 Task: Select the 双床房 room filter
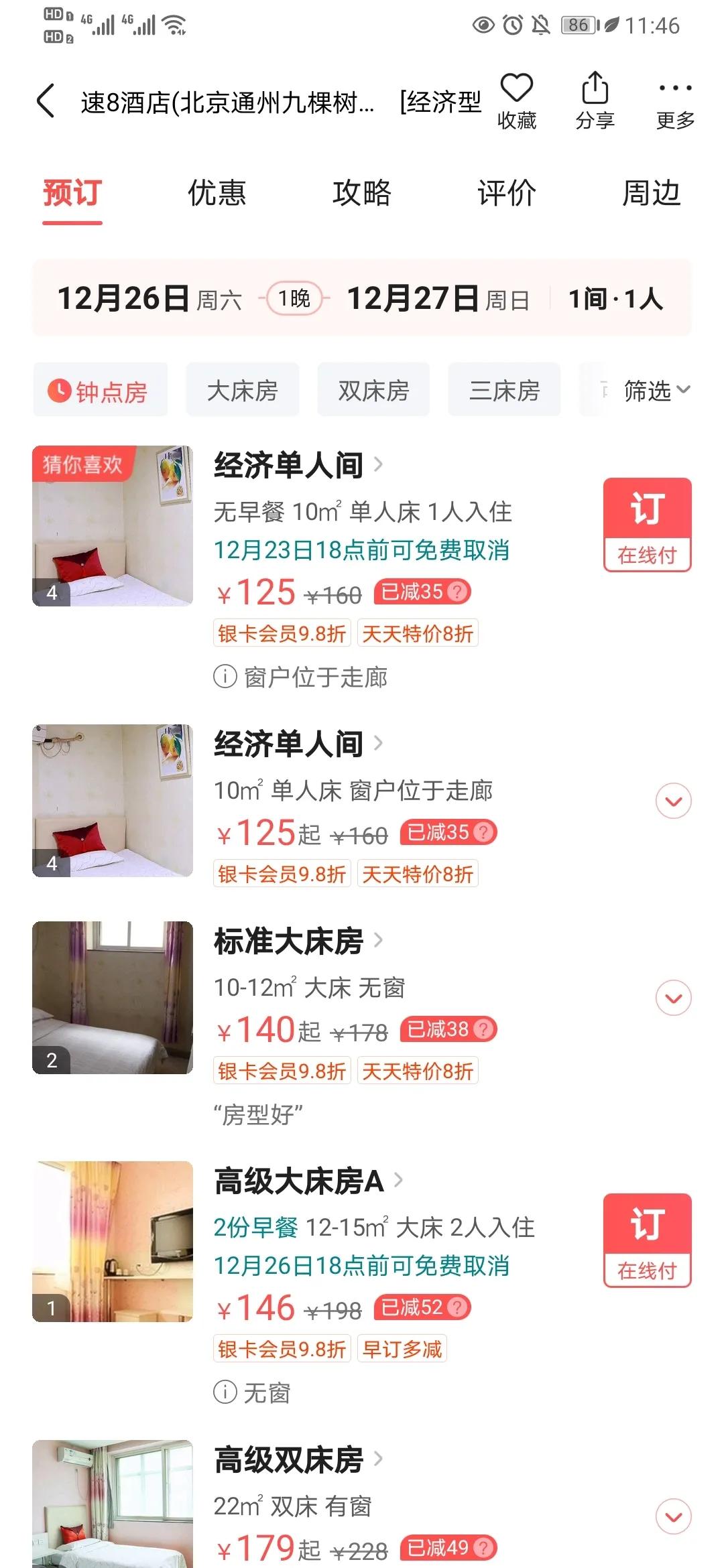pyautogui.click(x=373, y=389)
